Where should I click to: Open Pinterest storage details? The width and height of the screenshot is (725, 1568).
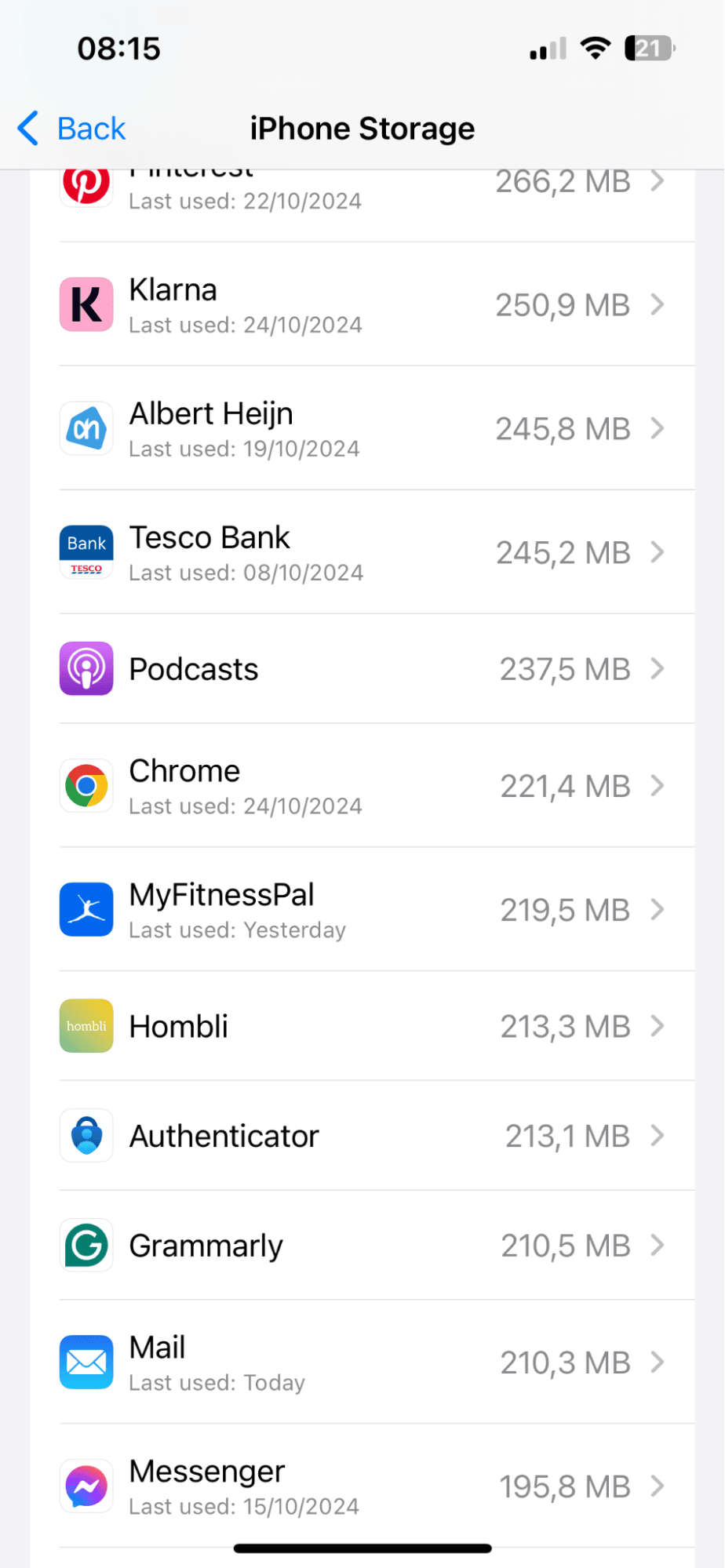coord(361,196)
